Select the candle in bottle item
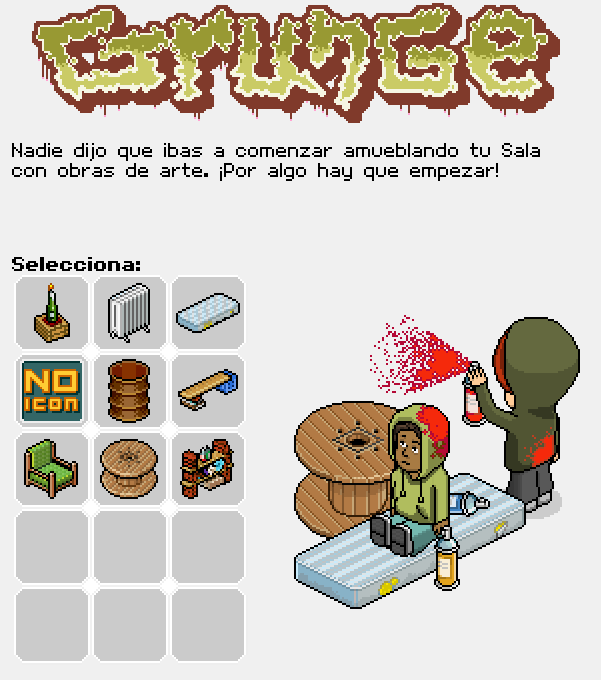 [52, 313]
